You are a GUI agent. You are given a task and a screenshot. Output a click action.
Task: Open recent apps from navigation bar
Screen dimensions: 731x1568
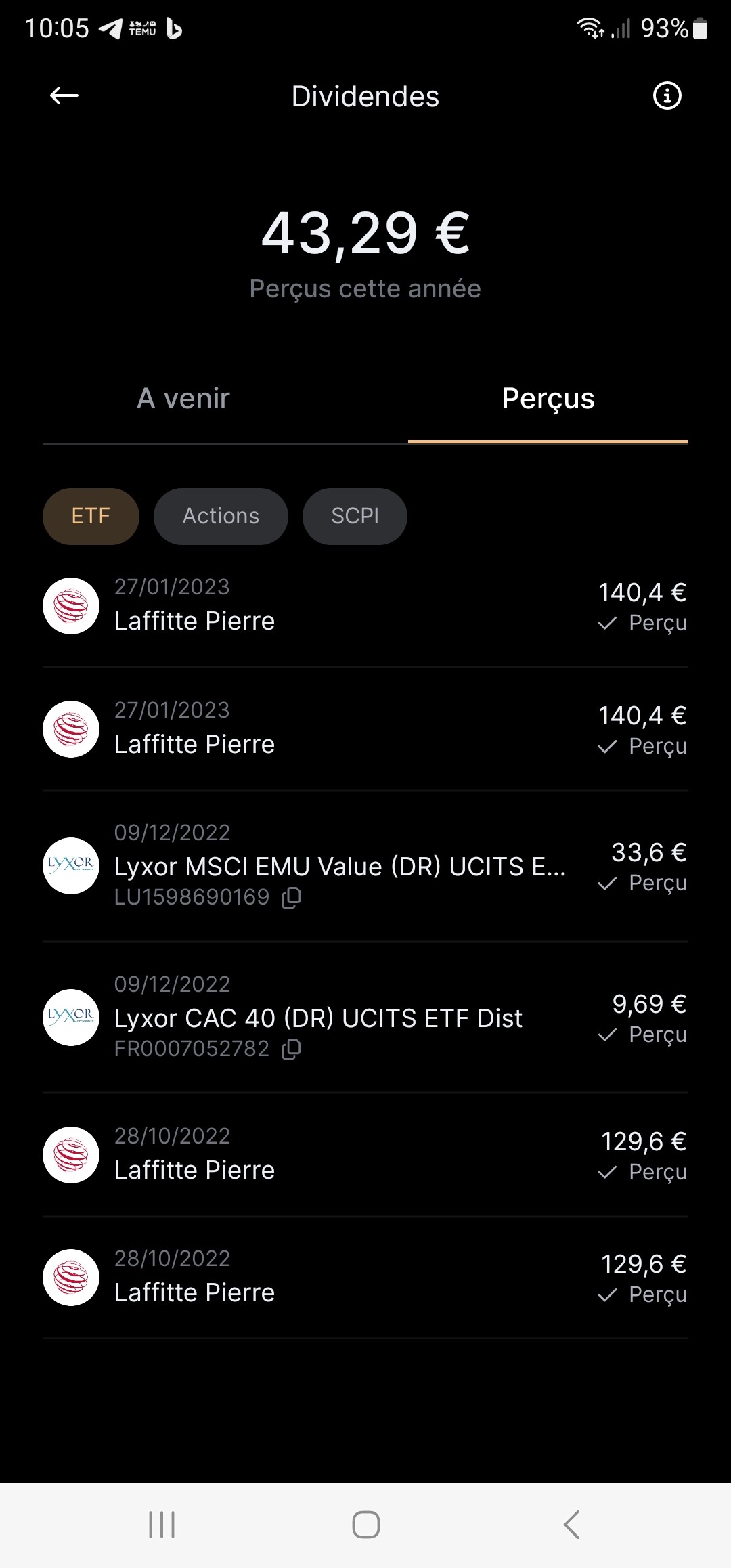pos(162,1525)
